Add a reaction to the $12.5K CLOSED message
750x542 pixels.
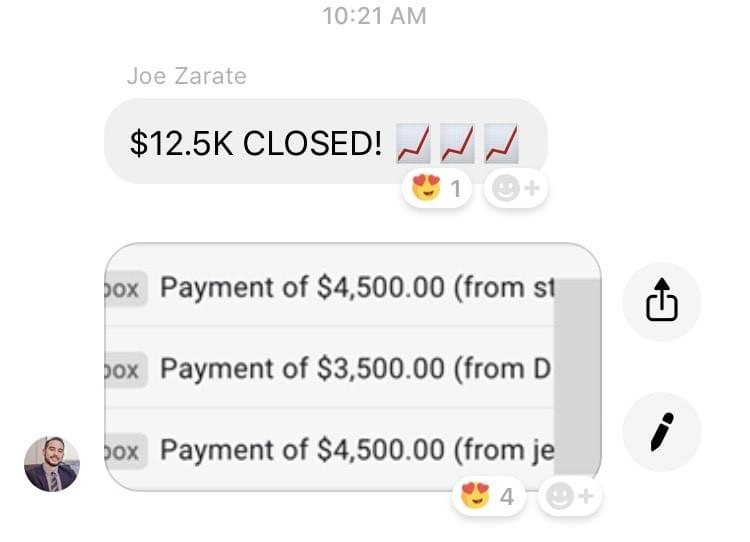point(516,188)
